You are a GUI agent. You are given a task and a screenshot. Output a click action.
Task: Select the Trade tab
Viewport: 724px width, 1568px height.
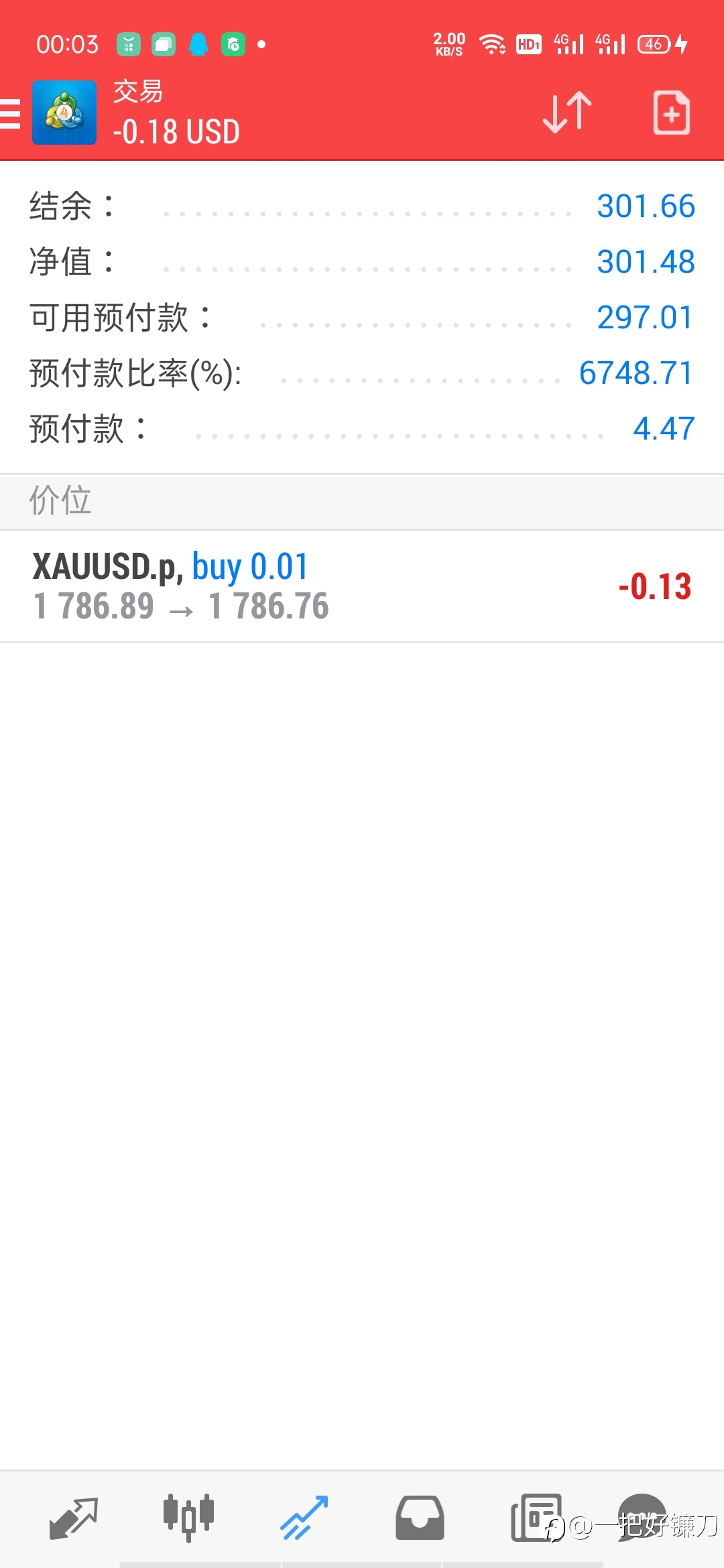304,1518
